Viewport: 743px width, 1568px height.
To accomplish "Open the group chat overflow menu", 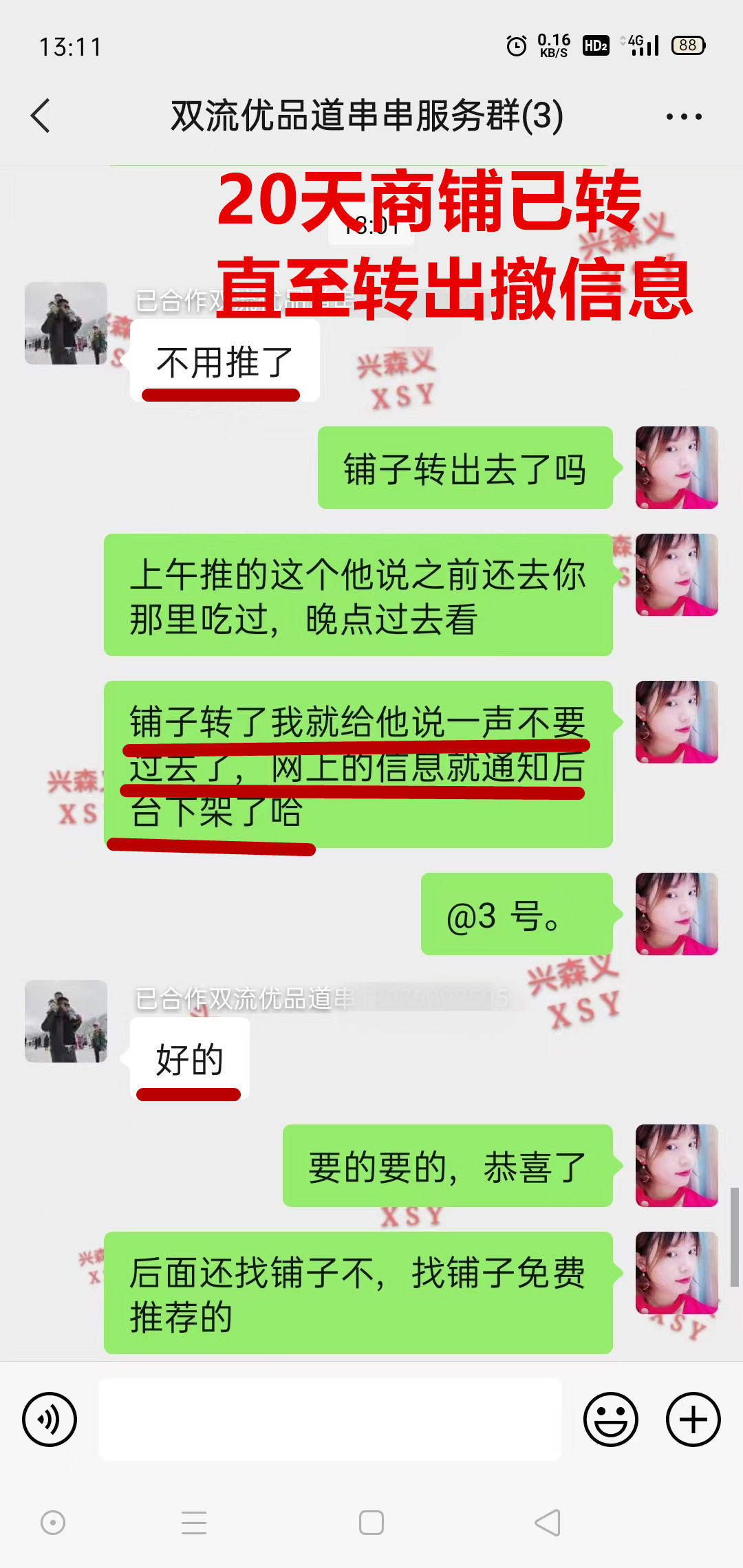I will pos(684,116).
